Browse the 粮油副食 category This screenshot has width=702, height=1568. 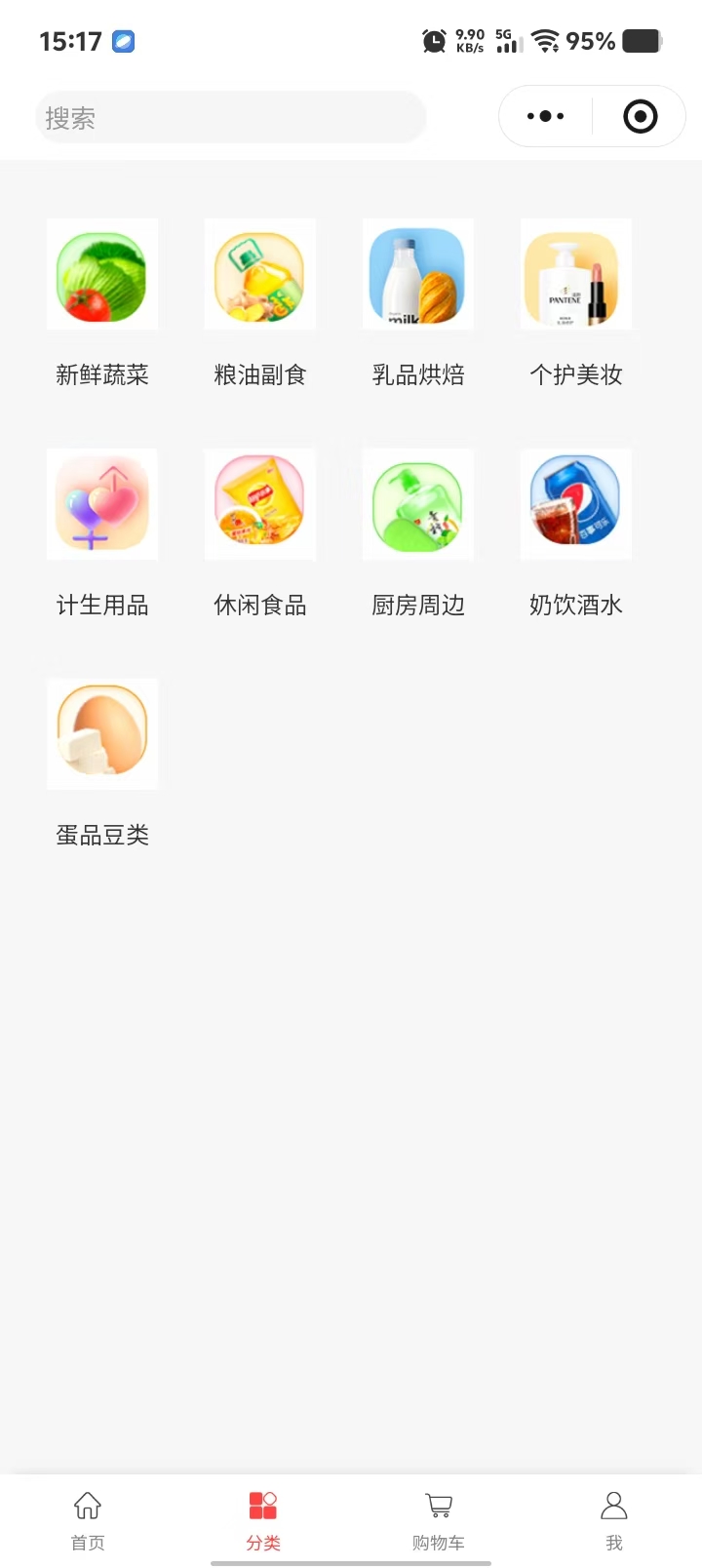click(260, 275)
